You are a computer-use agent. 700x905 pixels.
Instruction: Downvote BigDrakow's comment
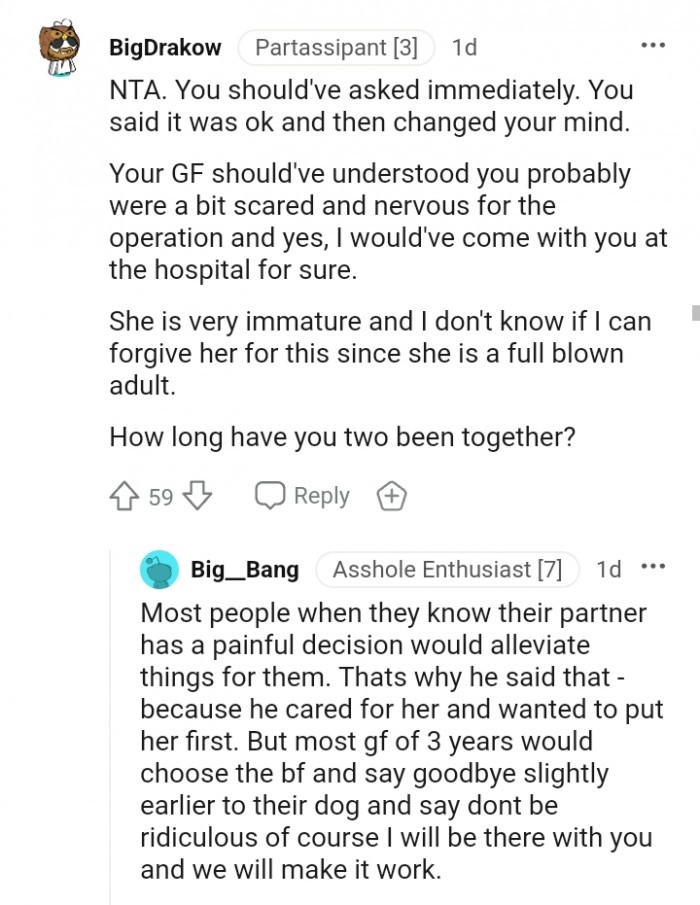click(197, 496)
